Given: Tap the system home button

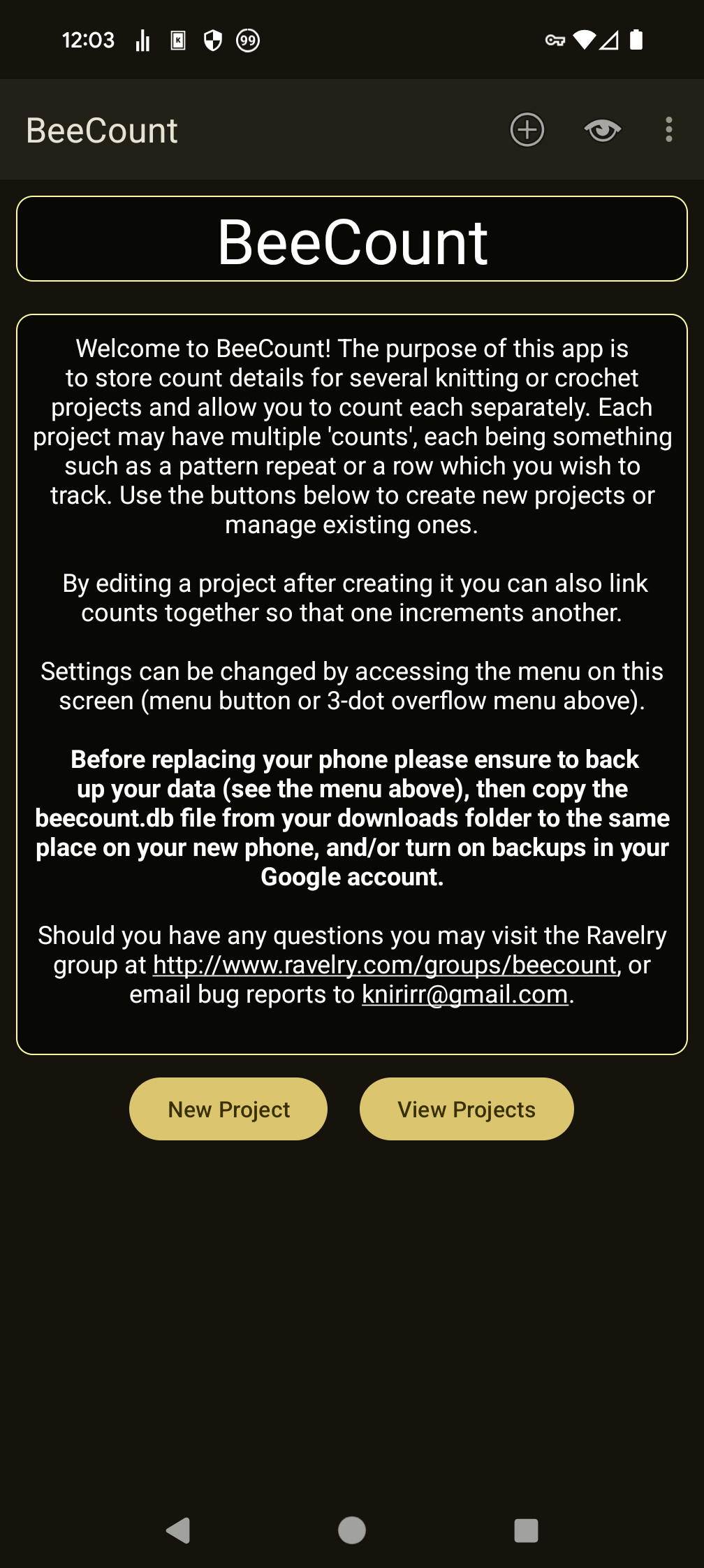Looking at the screenshot, I should [352, 1530].
